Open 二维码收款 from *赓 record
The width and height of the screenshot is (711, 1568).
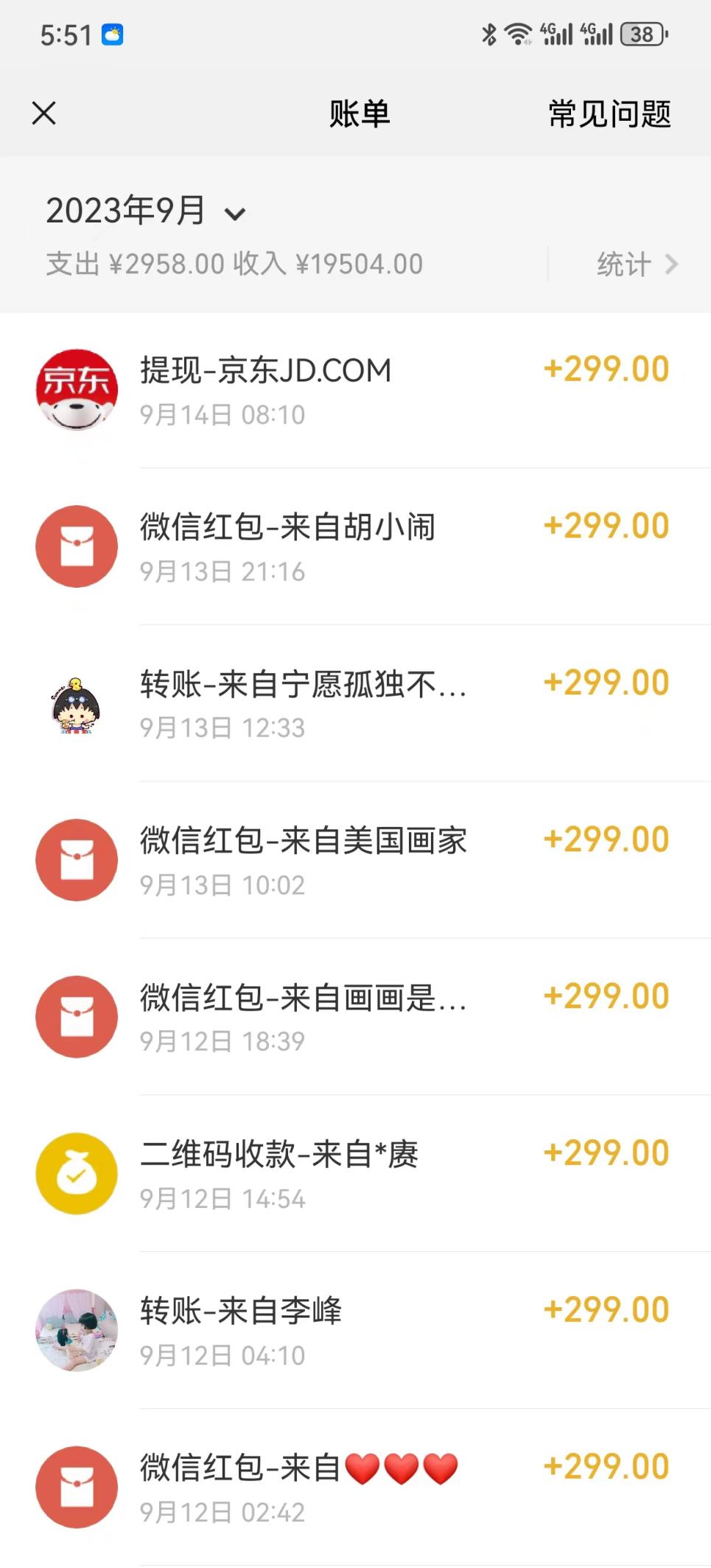pos(354,1175)
